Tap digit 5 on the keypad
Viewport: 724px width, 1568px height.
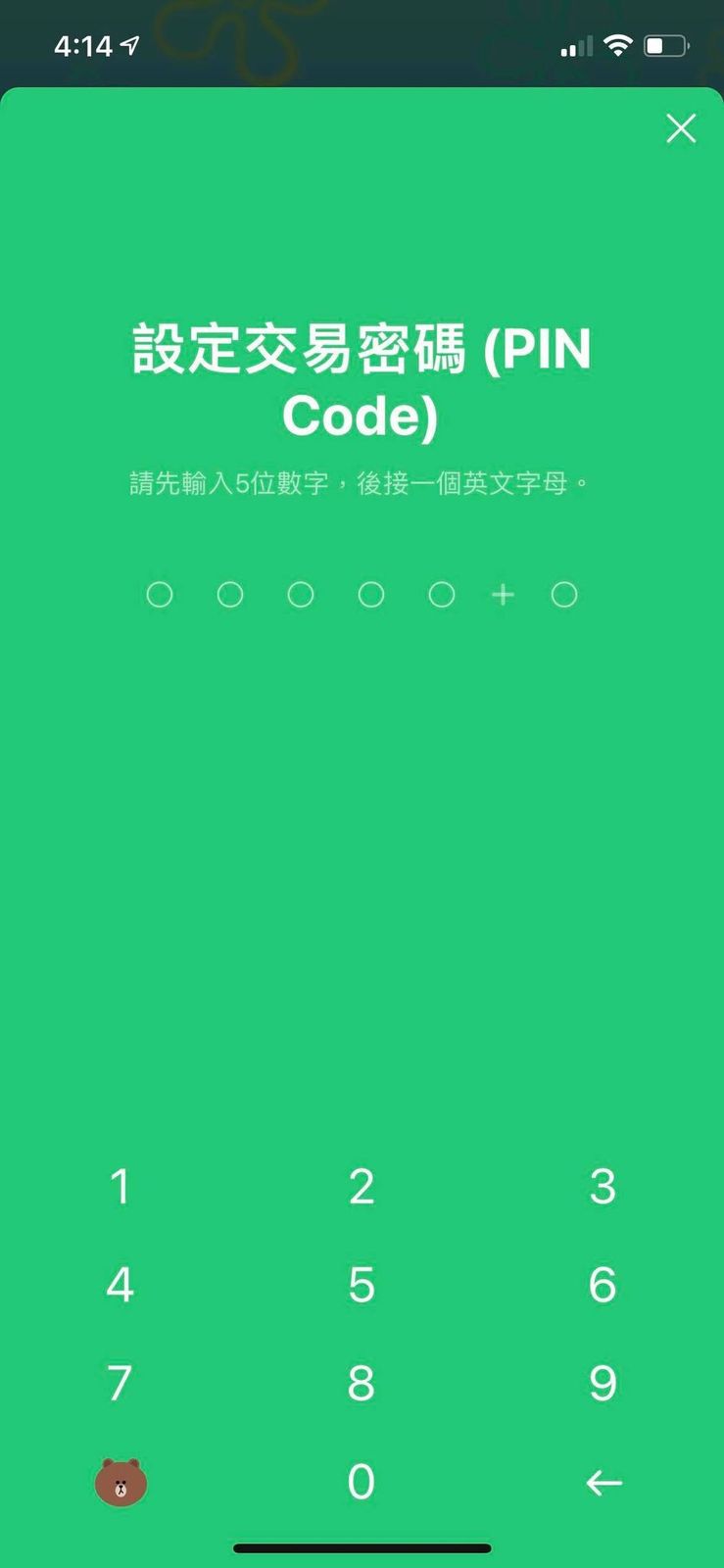pyautogui.click(x=362, y=1285)
